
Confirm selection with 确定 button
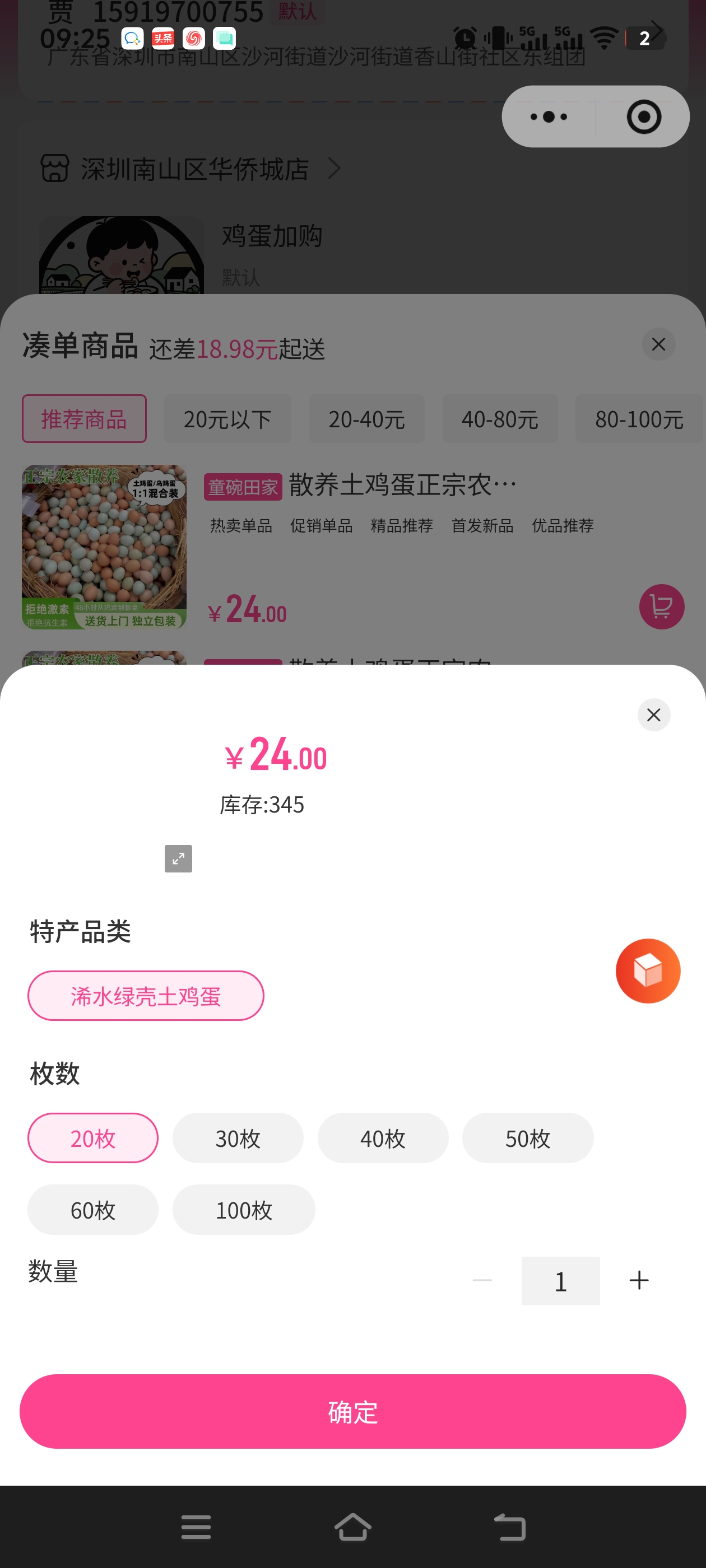[352, 1411]
